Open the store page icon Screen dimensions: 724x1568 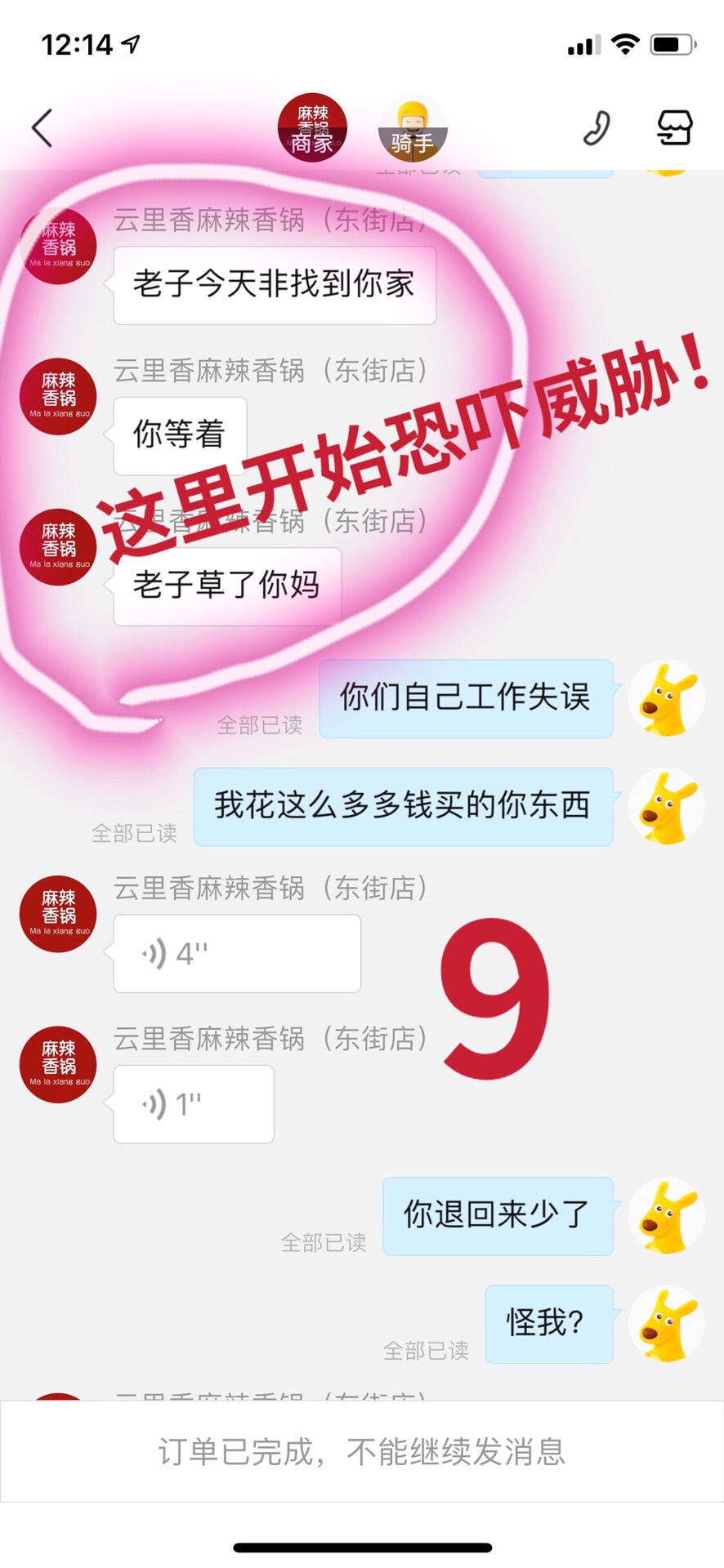675,128
